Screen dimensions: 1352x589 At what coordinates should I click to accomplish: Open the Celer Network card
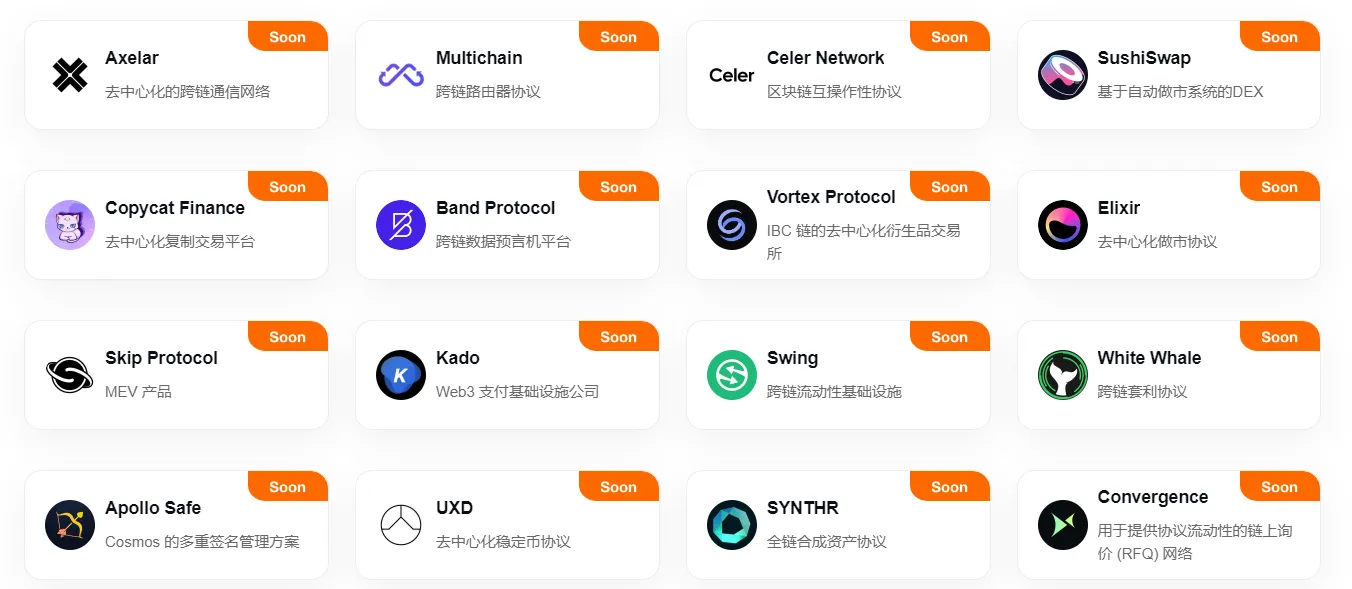point(838,75)
